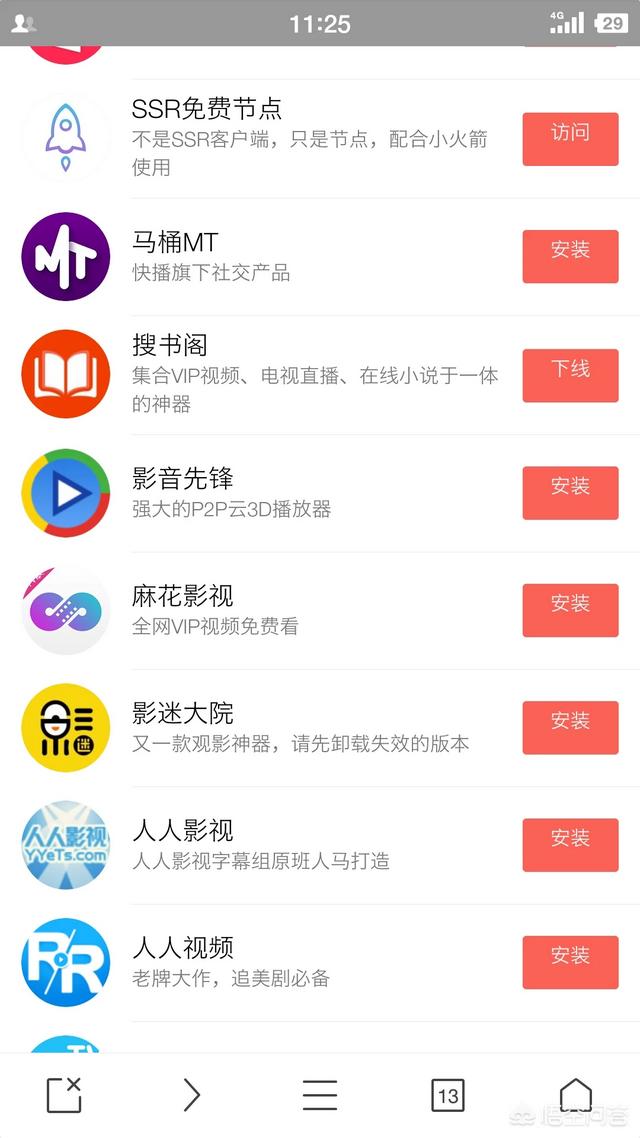
Task: Install 人人视频
Action: click(x=570, y=963)
